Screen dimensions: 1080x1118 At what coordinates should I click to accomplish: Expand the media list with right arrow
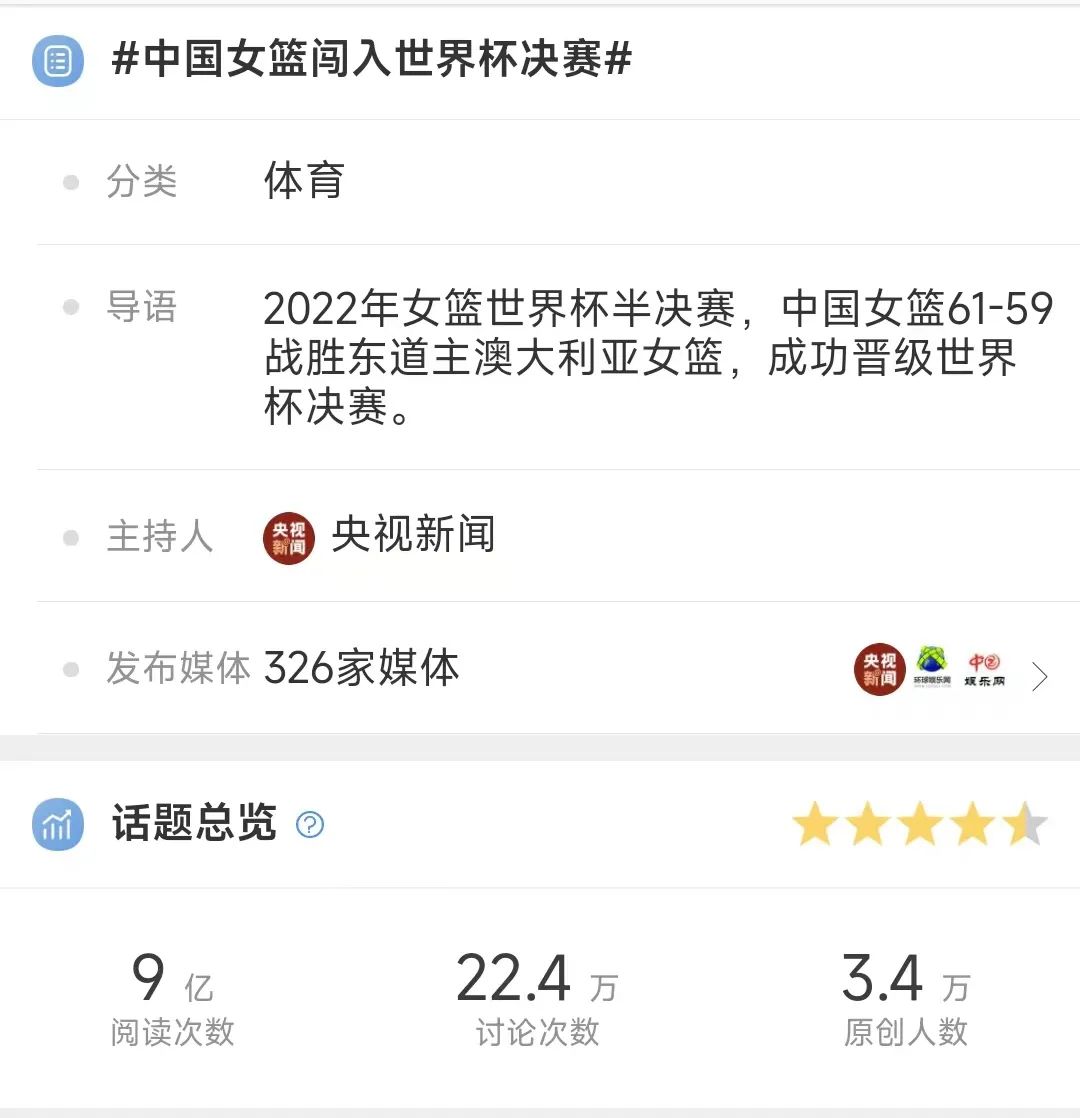coord(1041,676)
